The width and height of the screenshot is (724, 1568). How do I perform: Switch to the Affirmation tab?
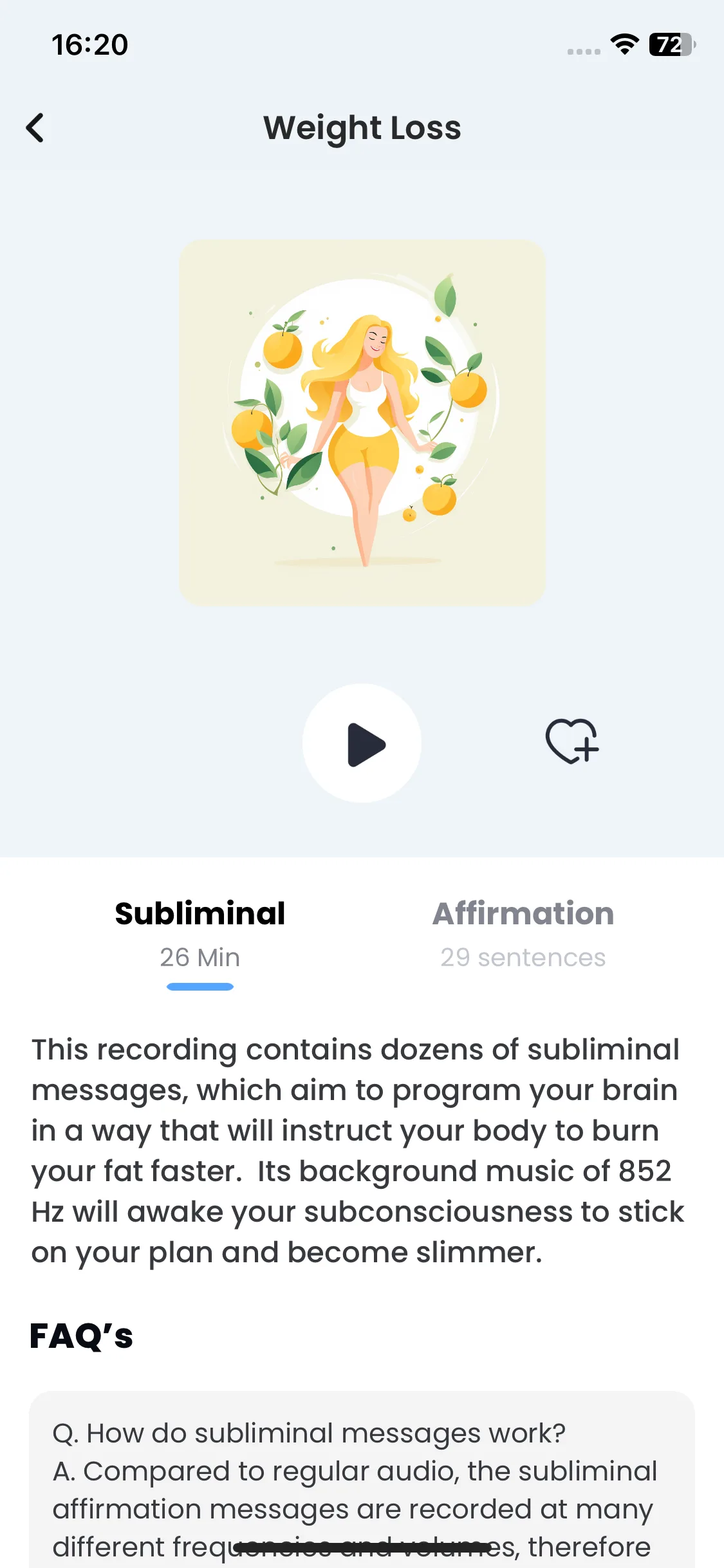(523, 932)
